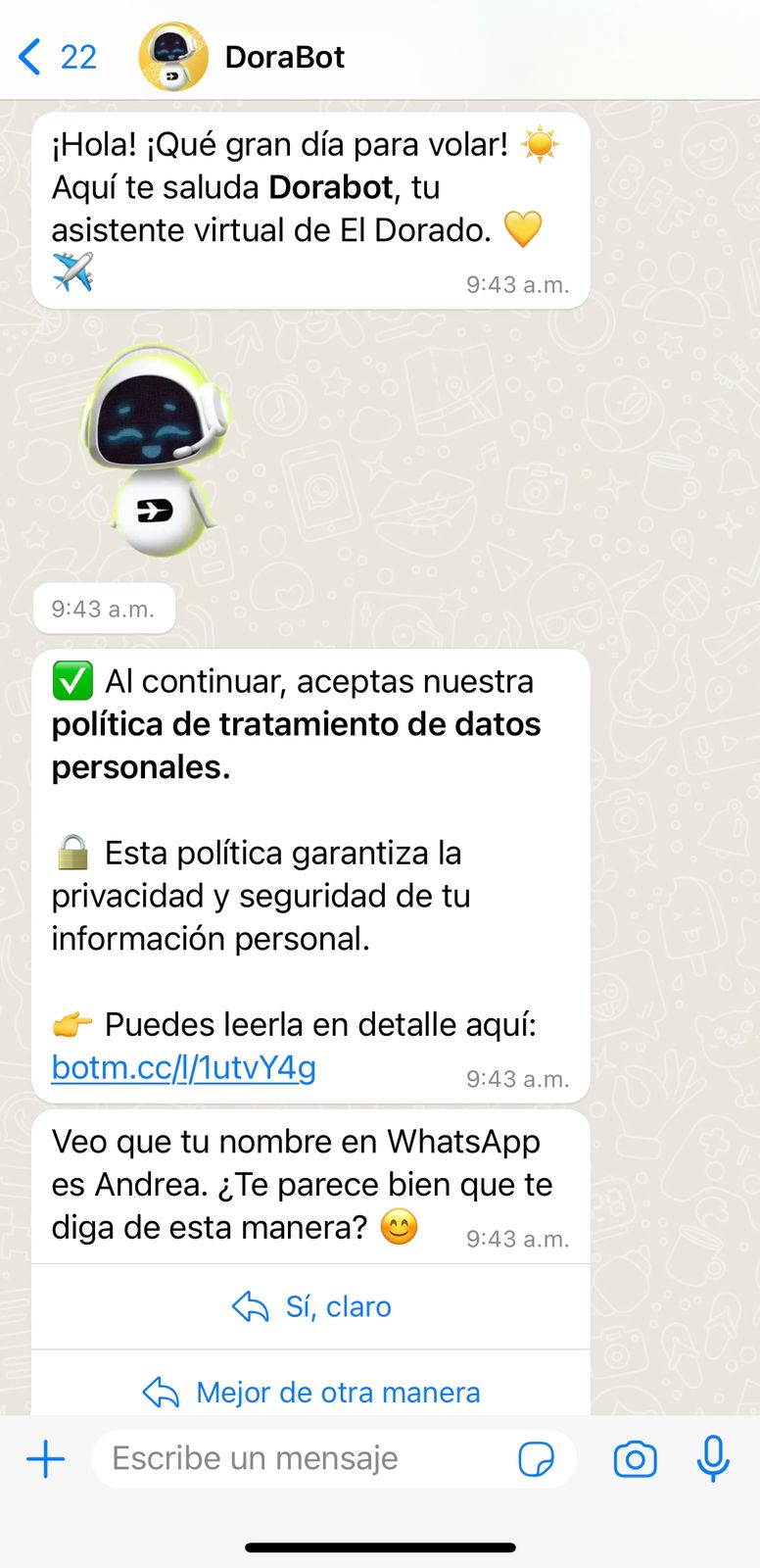The height and width of the screenshot is (1568, 760).
Task: Open the plus attachment menu
Action: tap(45, 1458)
